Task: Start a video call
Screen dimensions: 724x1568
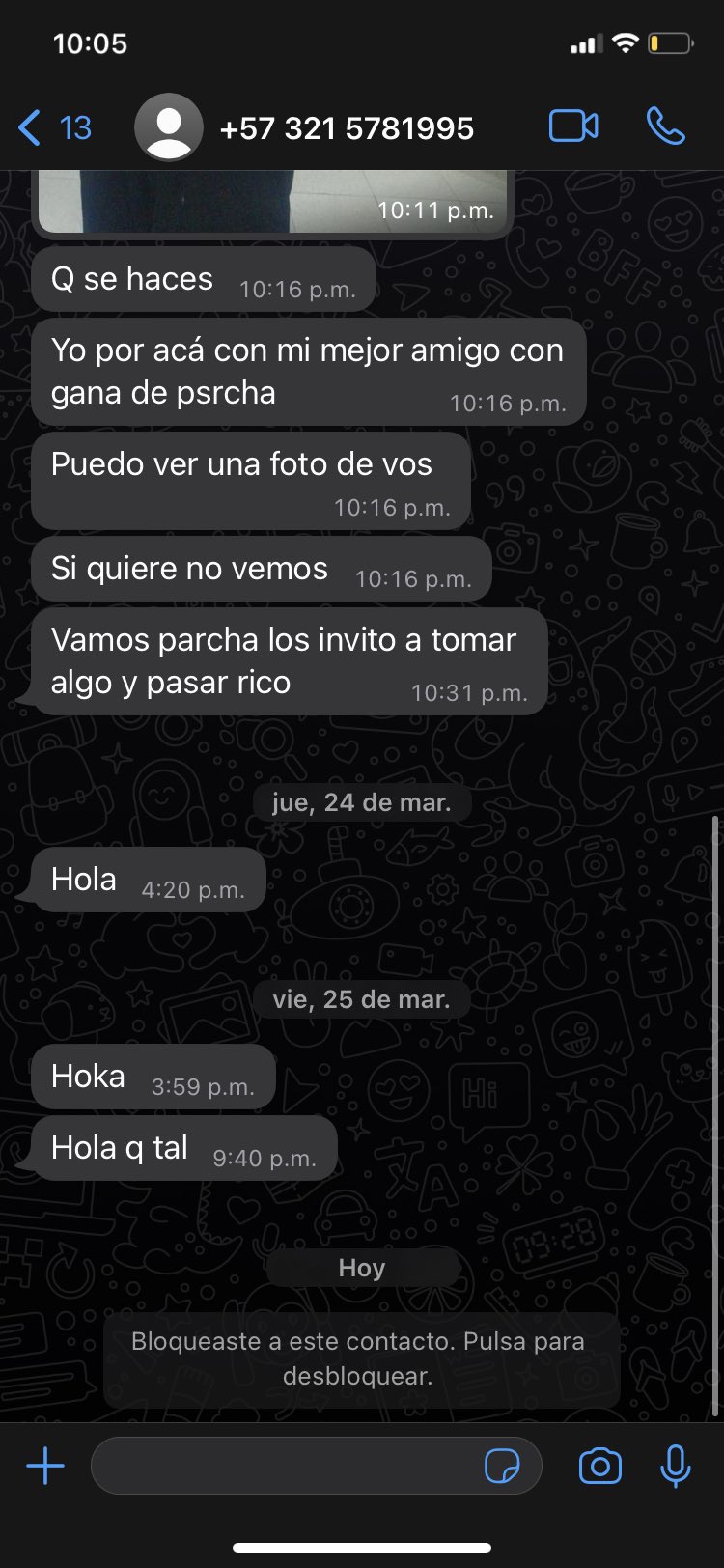Action: [x=573, y=126]
